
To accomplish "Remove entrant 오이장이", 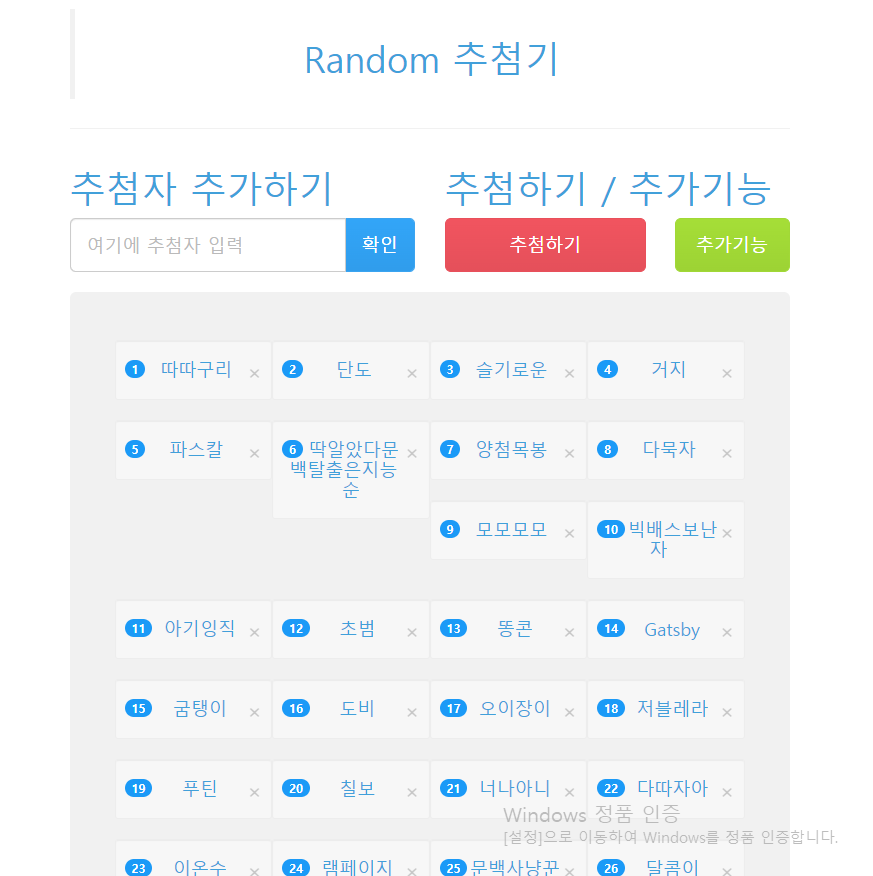I will [570, 713].
